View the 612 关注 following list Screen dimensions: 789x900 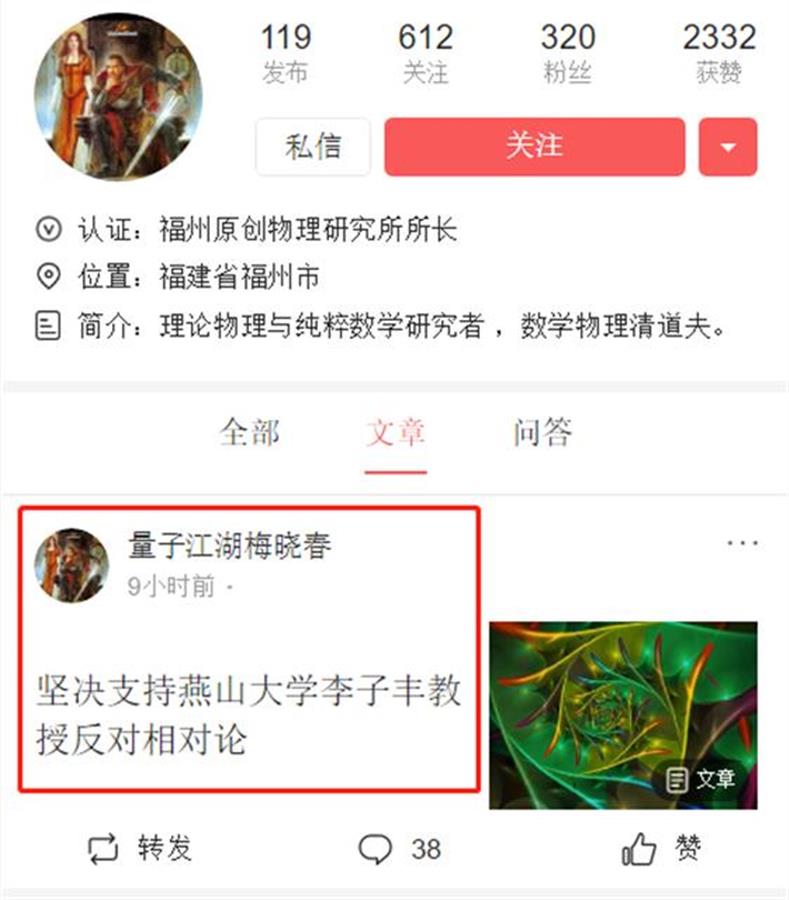pyautogui.click(x=425, y=53)
